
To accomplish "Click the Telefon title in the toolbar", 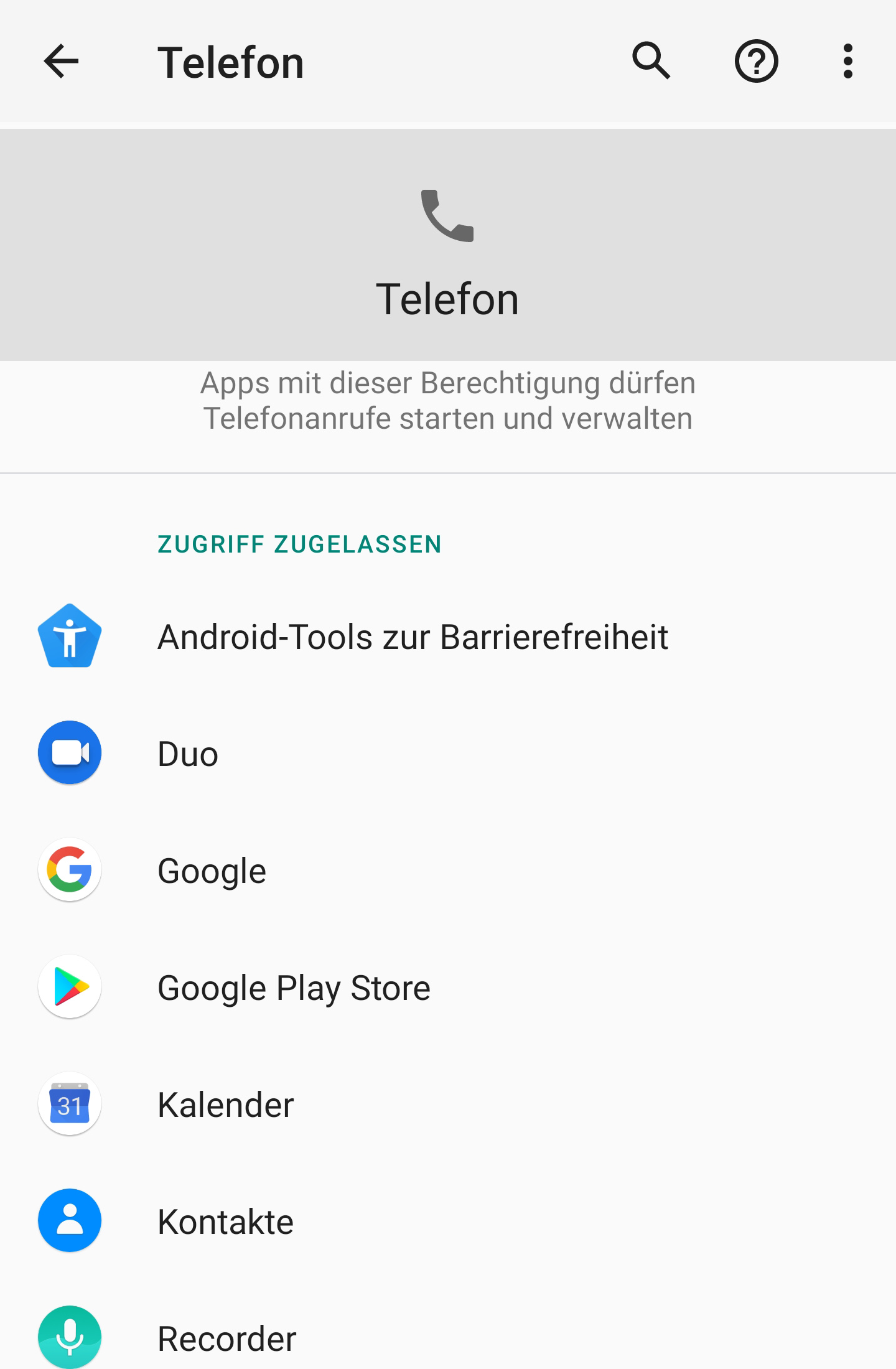I will [230, 62].
